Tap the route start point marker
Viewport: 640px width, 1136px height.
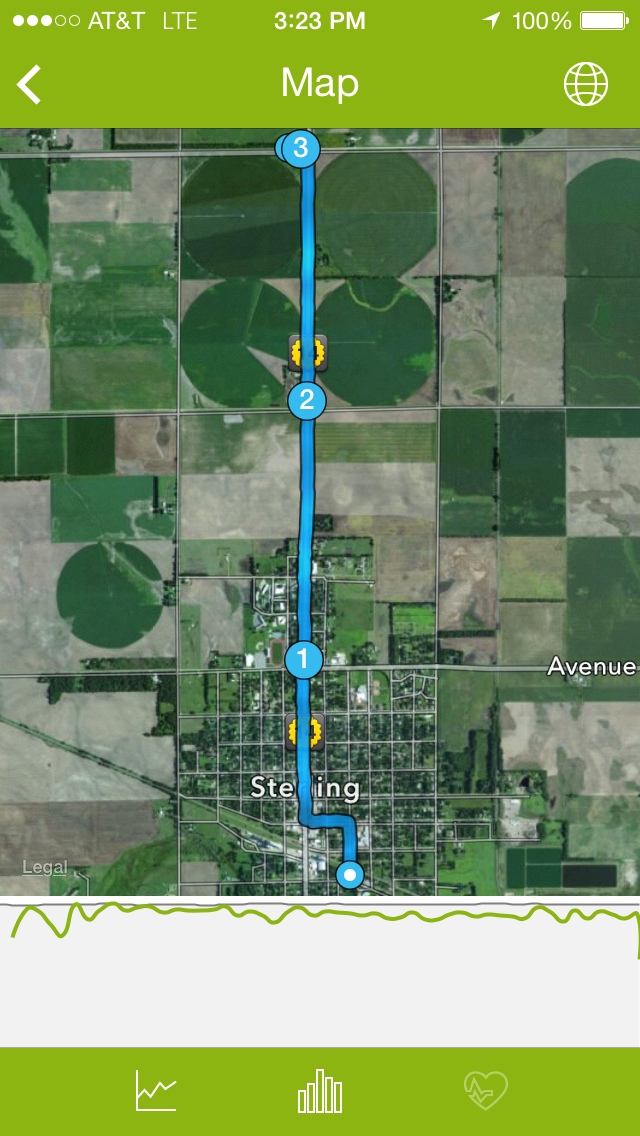point(349,875)
